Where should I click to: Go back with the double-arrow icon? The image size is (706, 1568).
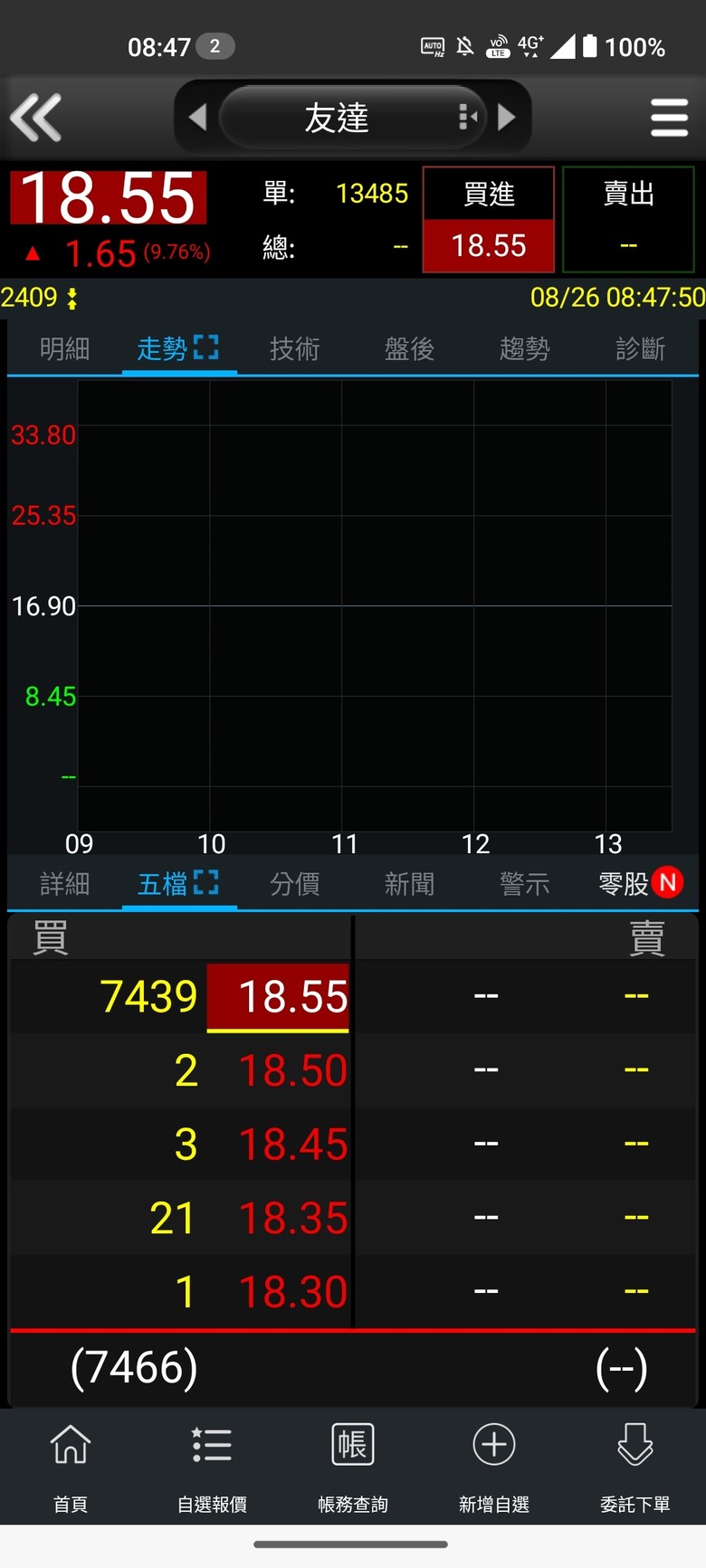click(36, 118)
